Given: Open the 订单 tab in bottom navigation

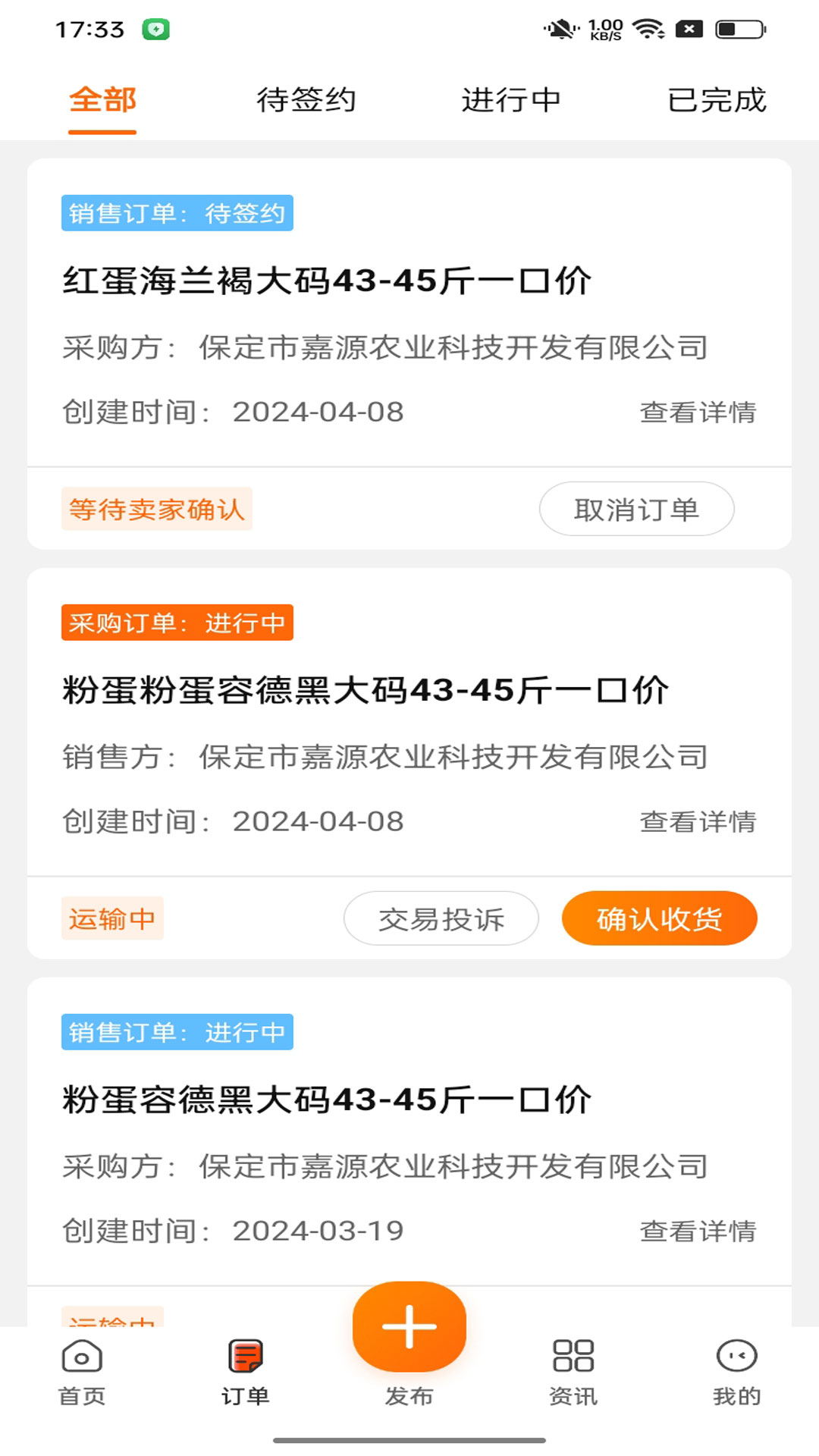Looking at the screenshot, I should (245, 1373).
